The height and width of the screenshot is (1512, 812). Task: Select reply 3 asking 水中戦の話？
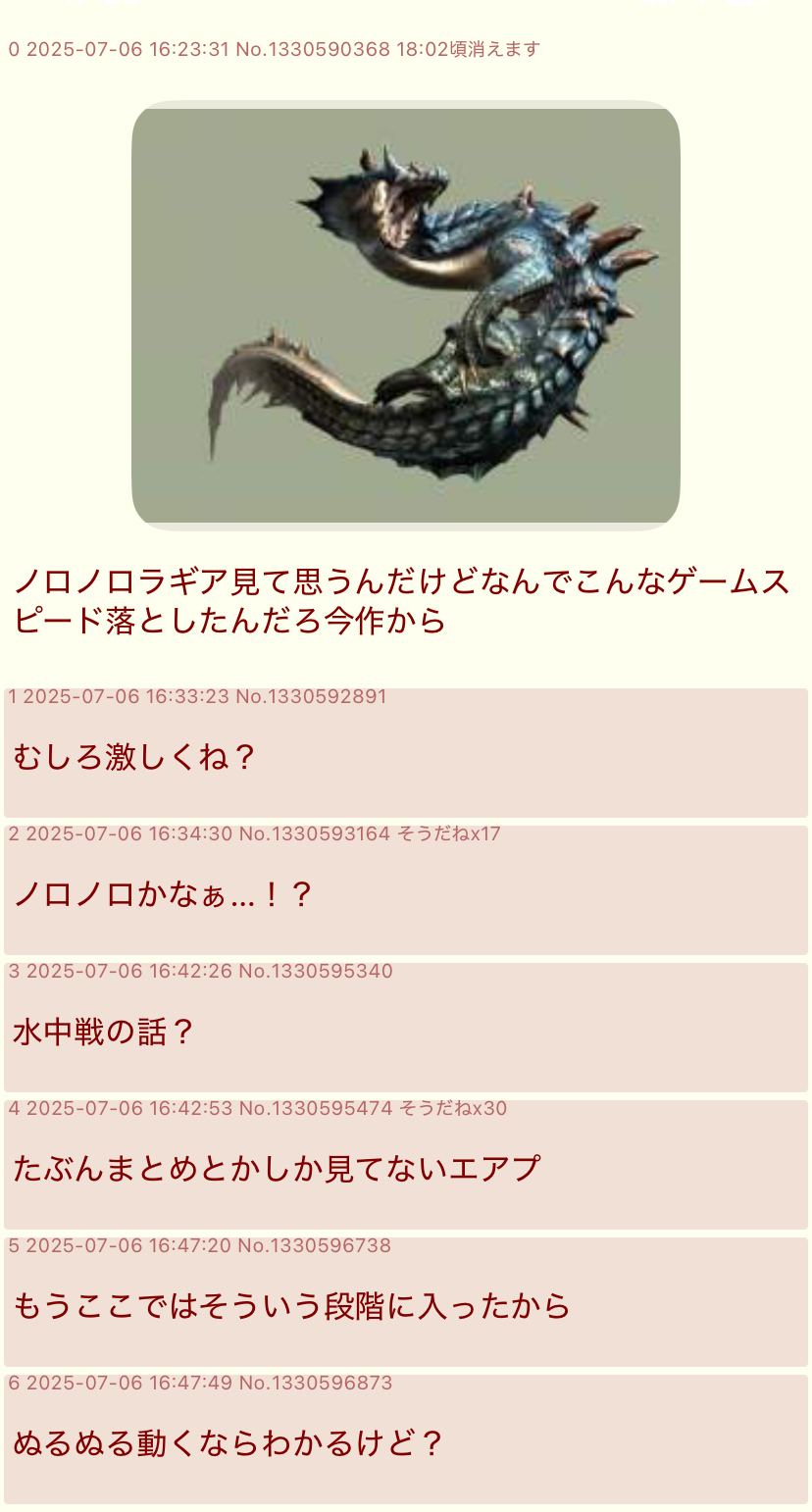point(406,1028)
